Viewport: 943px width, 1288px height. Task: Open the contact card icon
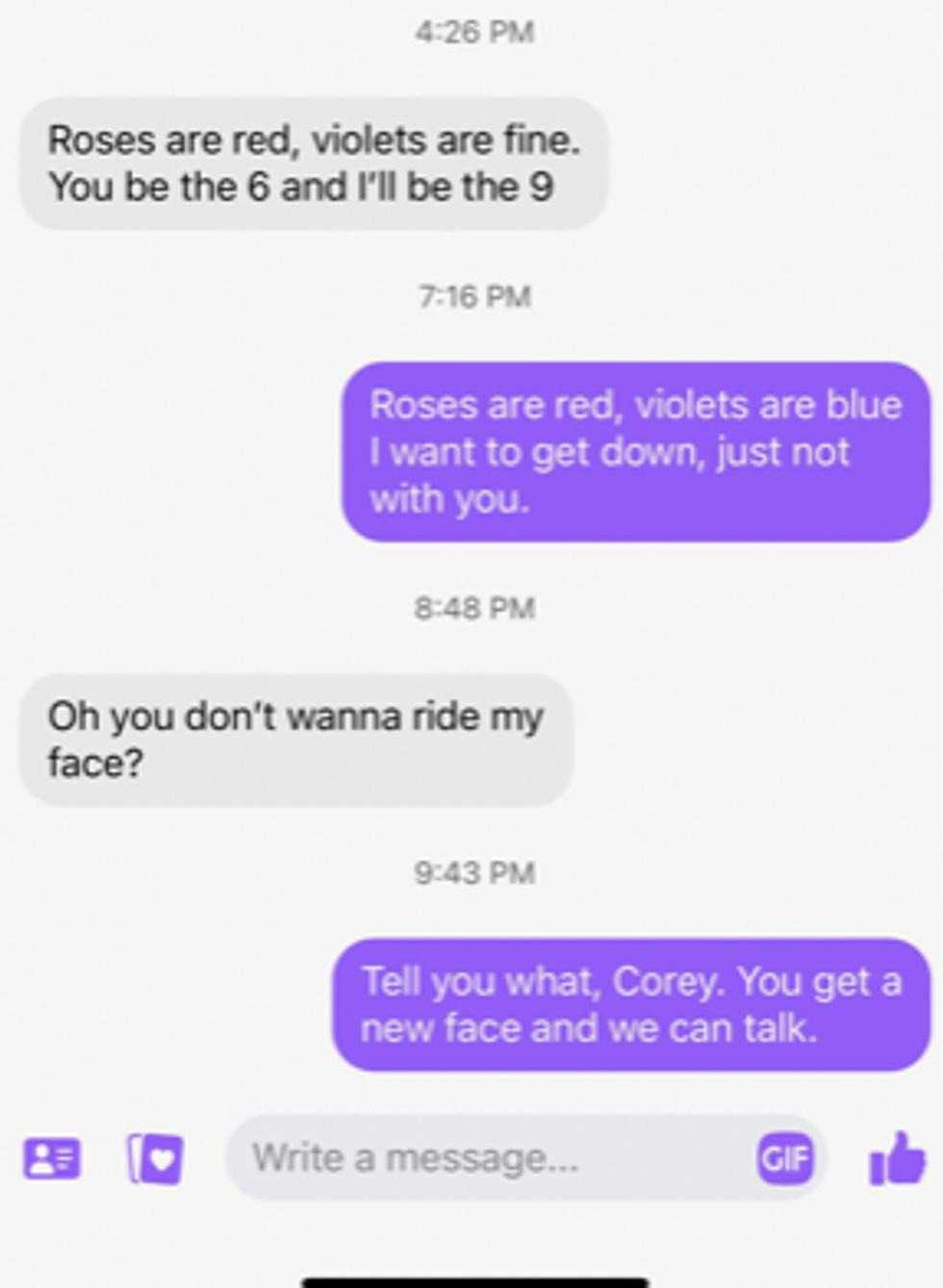52,1158
